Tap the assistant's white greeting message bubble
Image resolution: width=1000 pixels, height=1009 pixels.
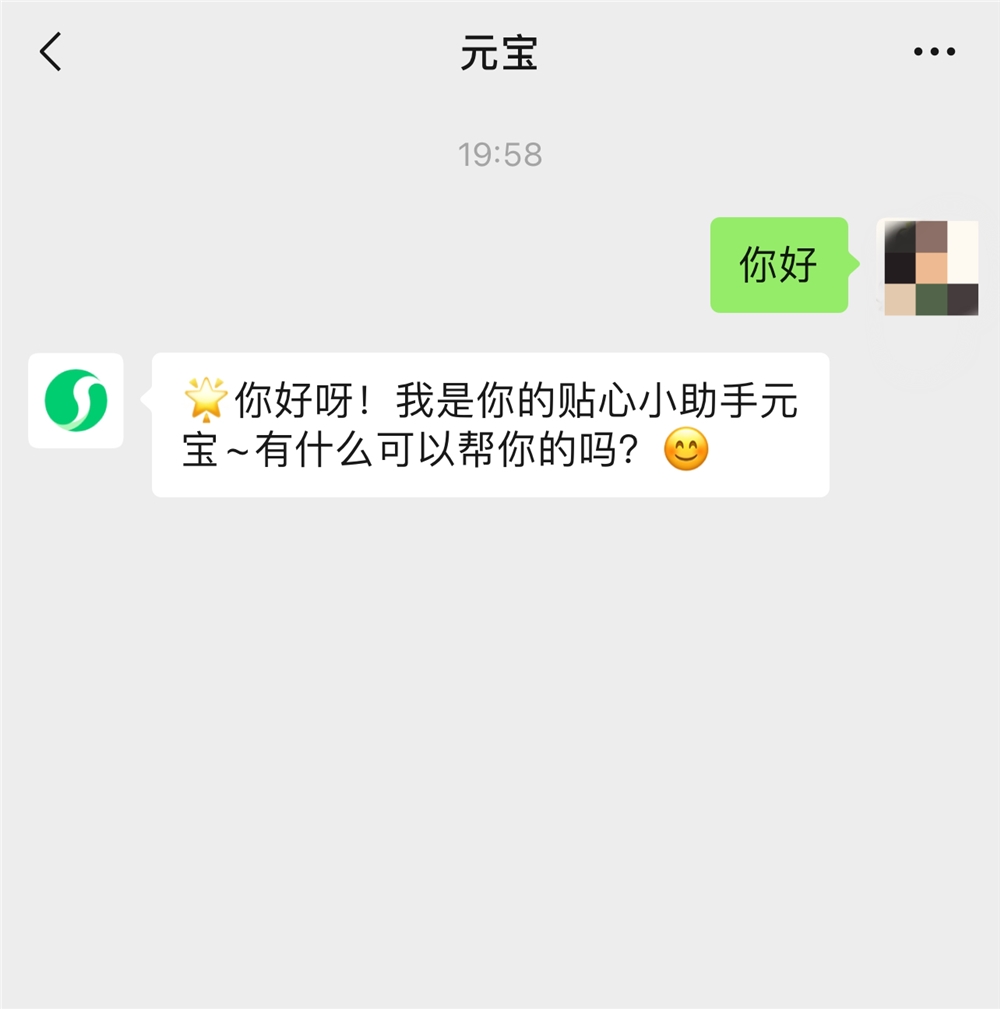490,425
